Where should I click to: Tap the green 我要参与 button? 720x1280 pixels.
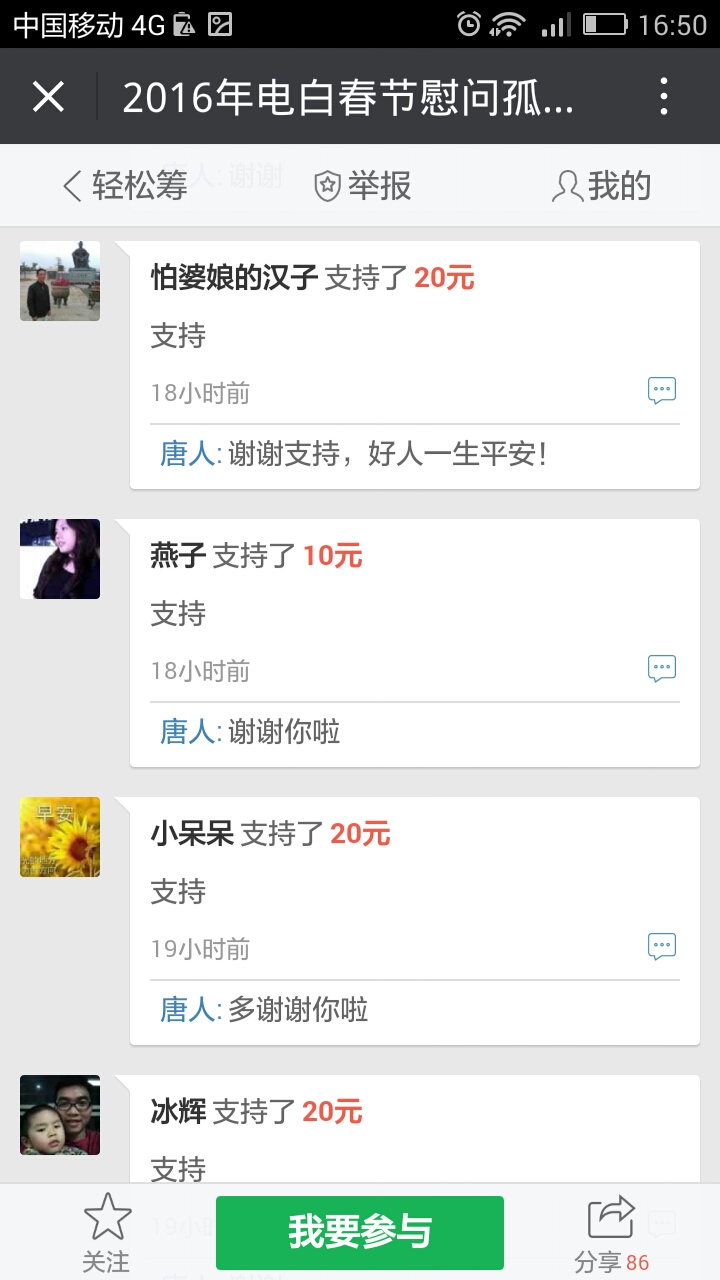360,1232
